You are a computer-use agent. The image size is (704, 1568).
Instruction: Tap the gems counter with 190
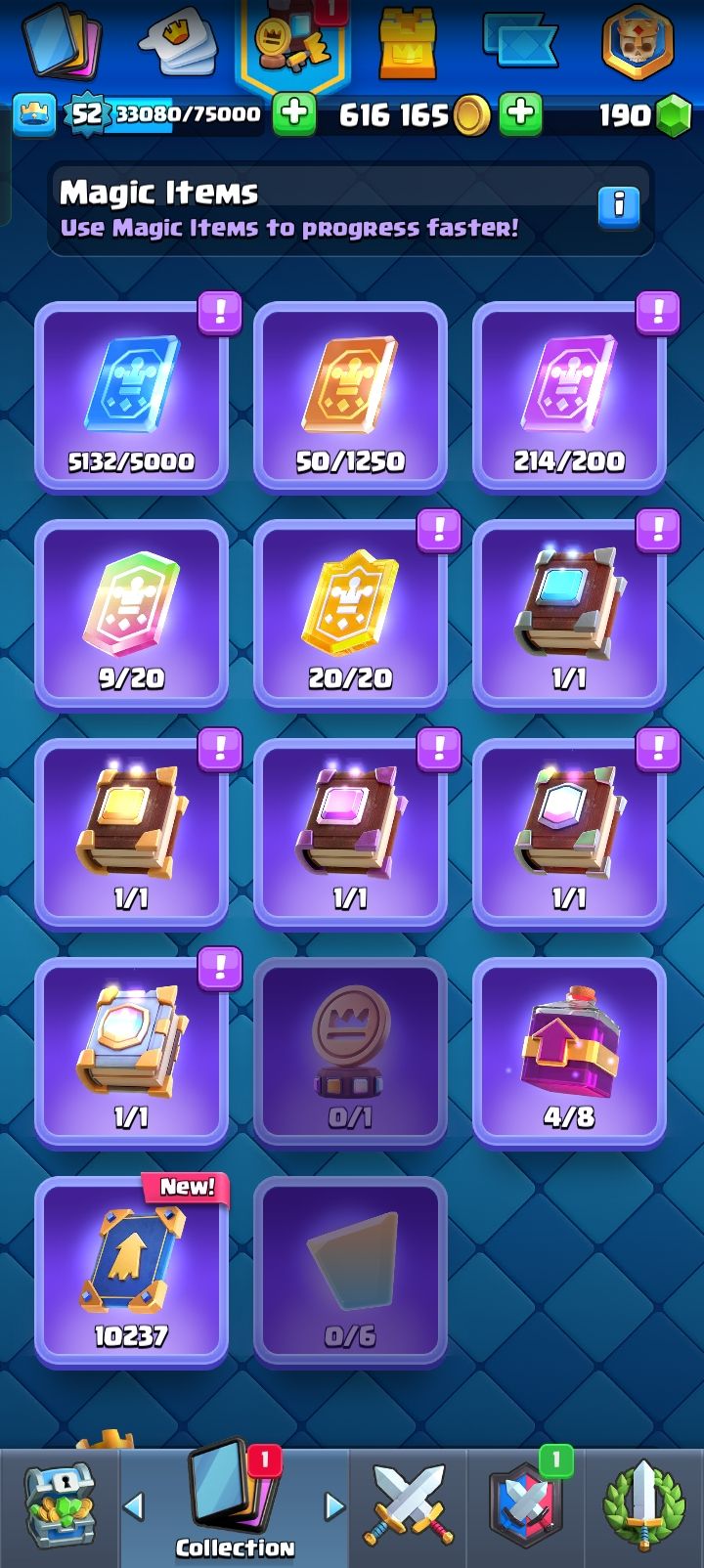click(x=640, y=115)
